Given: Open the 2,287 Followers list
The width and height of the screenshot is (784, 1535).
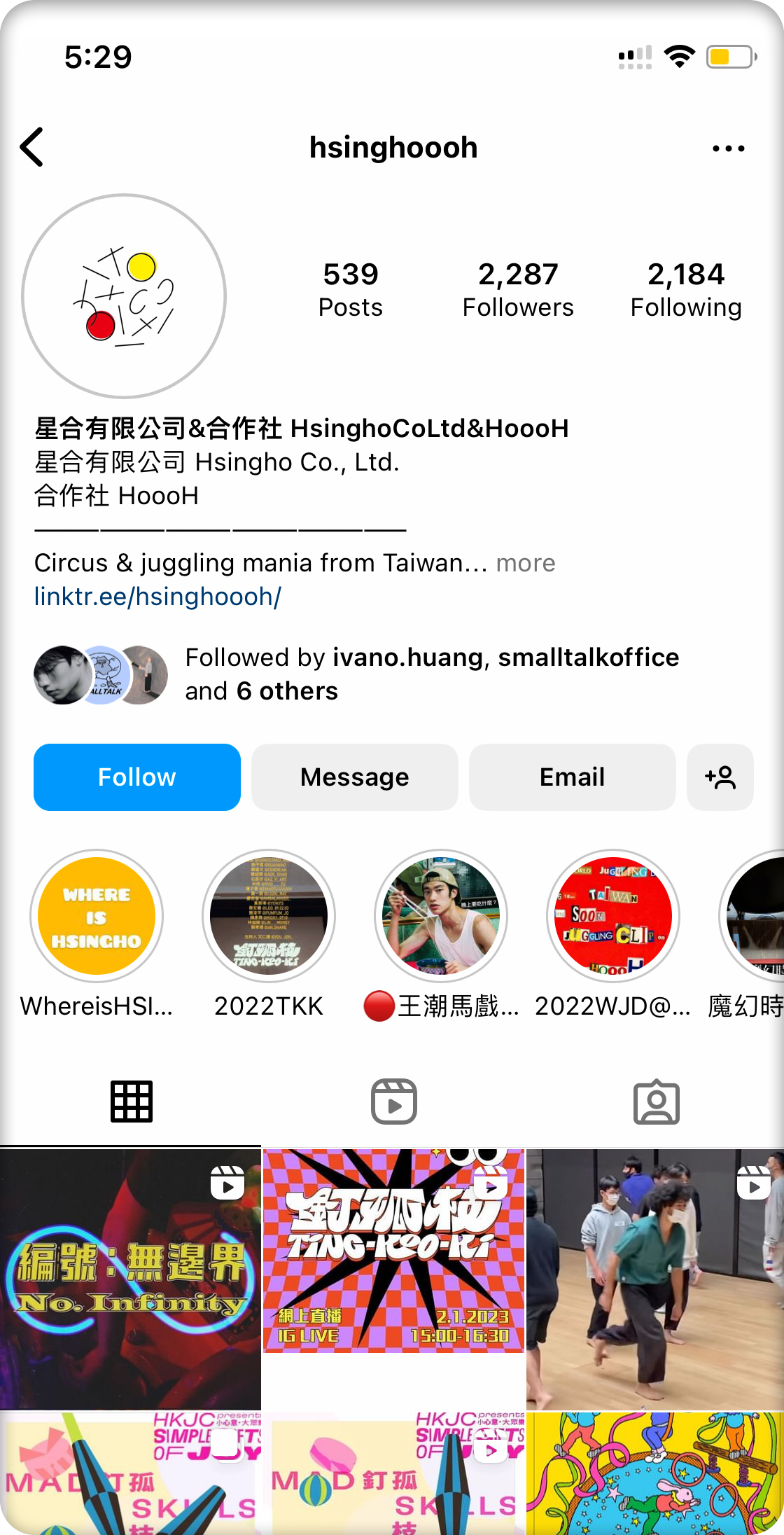Looking at the screenshot, I should pos(518,289).
